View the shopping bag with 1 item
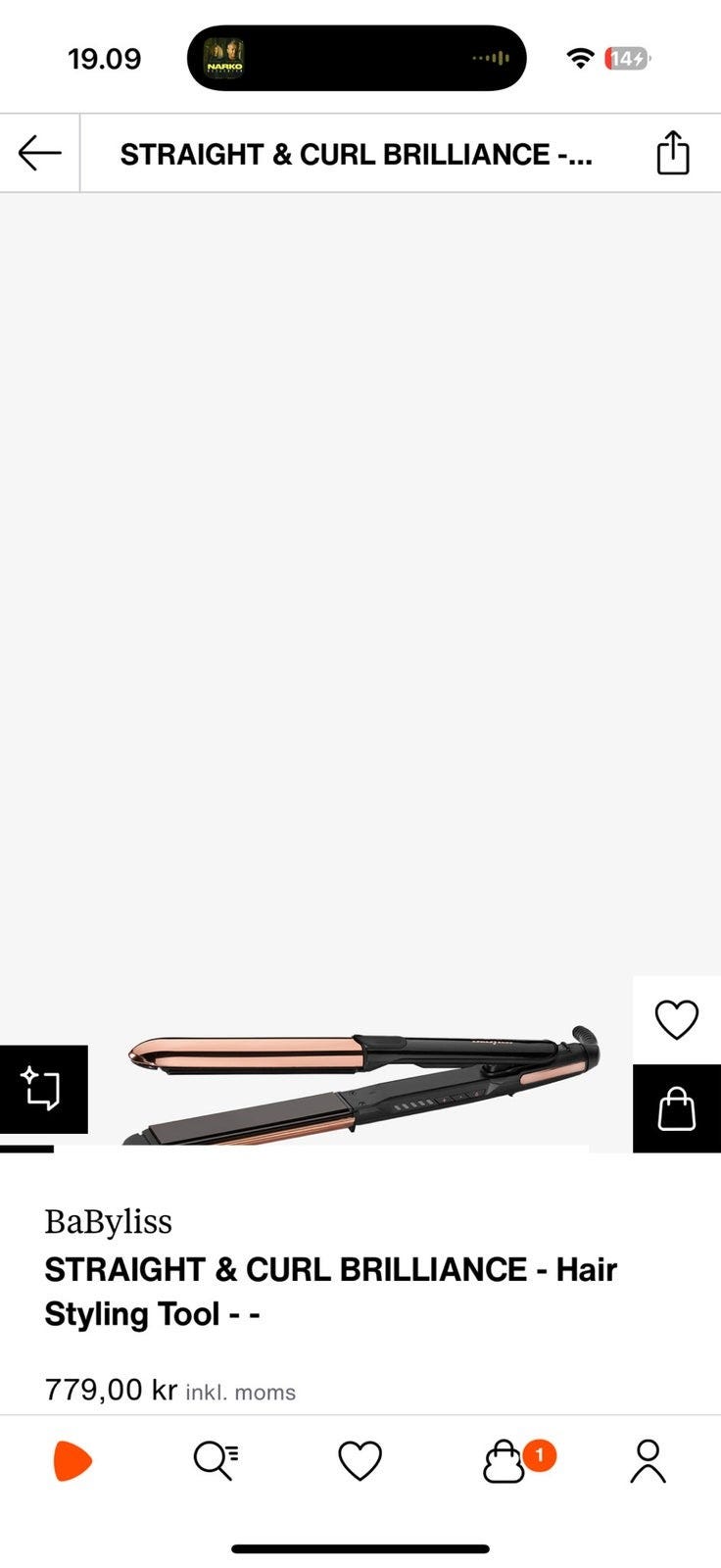 pos(505,1460)
